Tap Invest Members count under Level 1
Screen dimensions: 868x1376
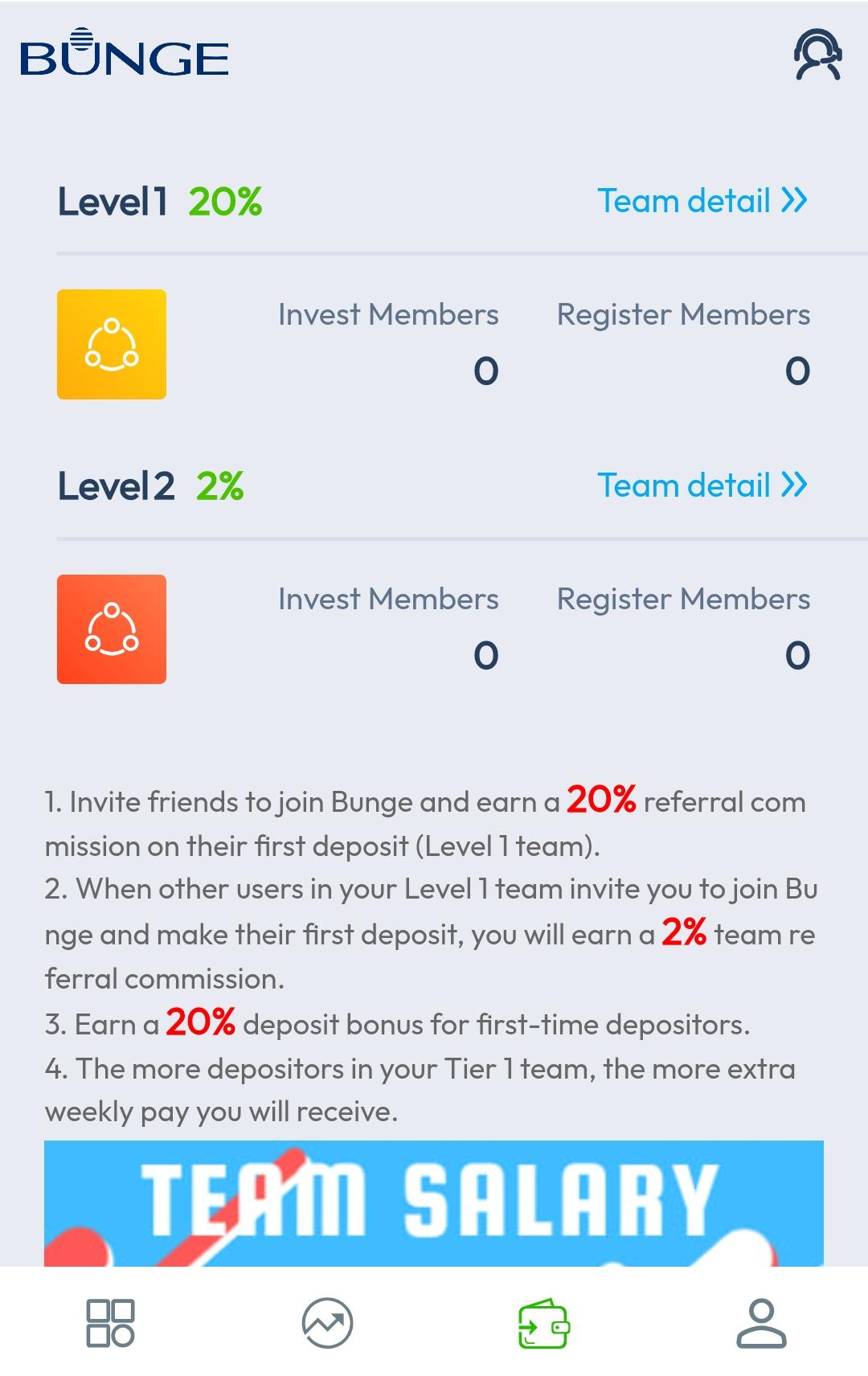tap(484, 371)
